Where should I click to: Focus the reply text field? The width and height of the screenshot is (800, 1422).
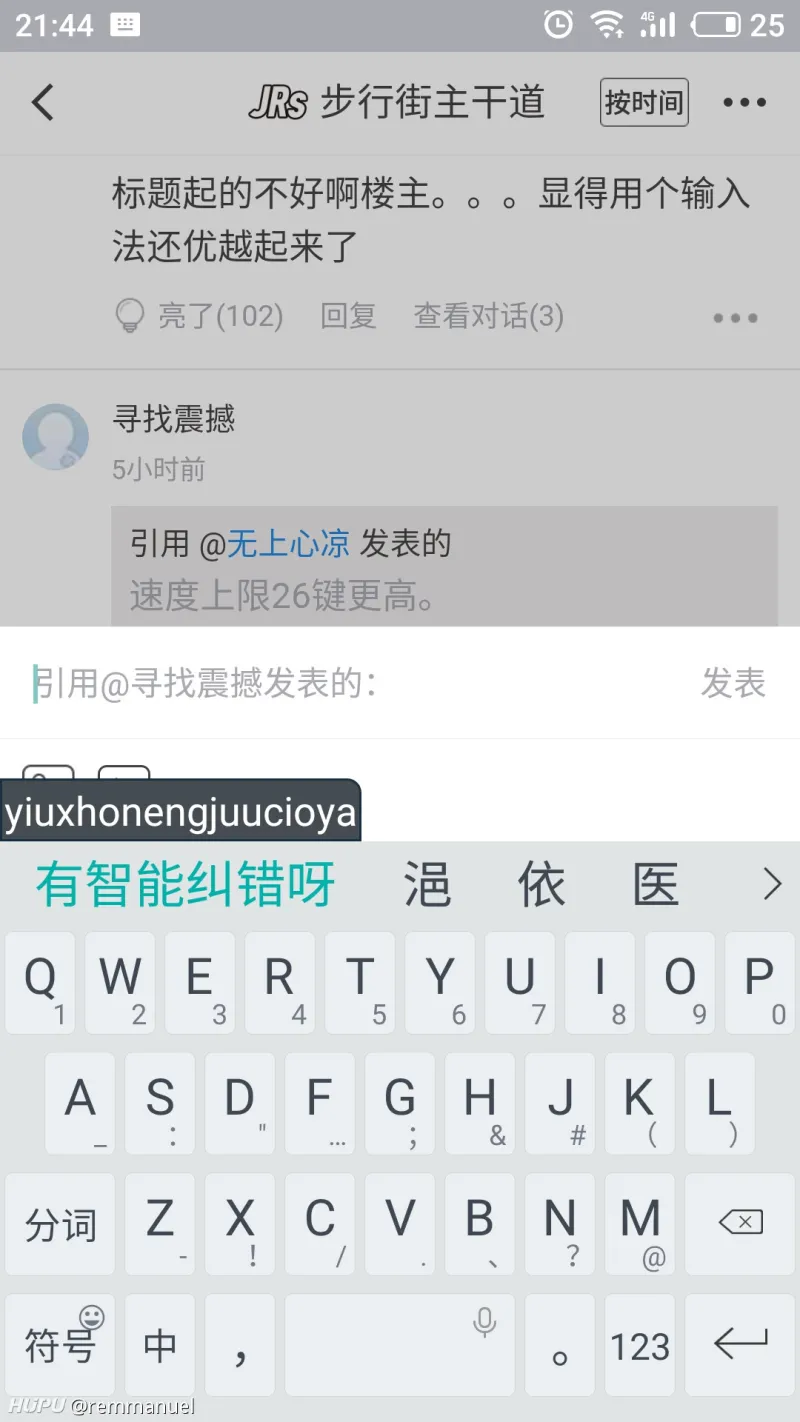click(x=350, y=684)
